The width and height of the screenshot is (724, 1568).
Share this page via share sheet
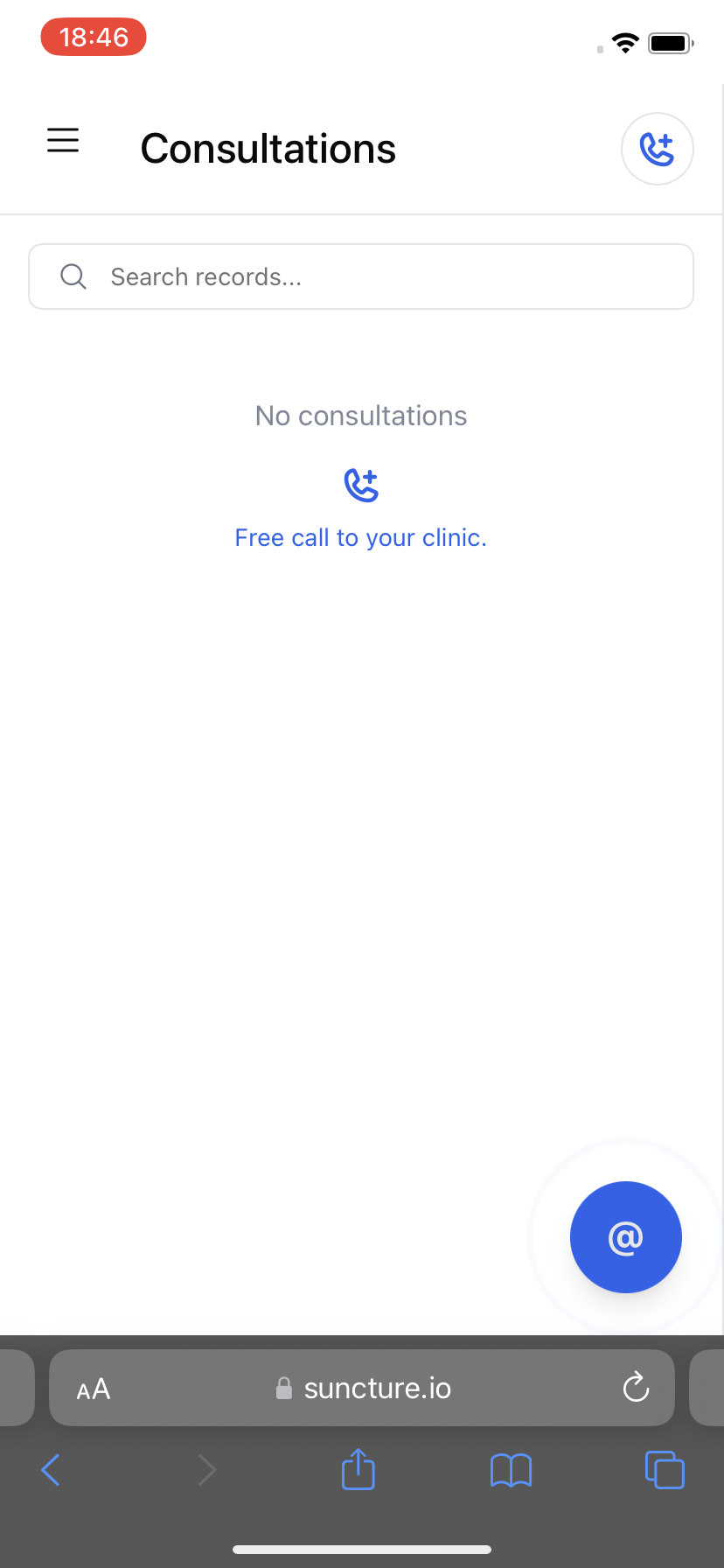point(358,1470)
